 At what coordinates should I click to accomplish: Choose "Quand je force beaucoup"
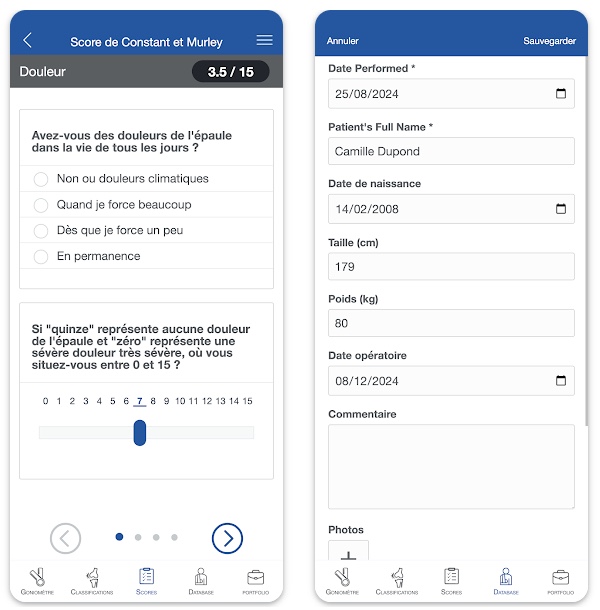[41, 205]
